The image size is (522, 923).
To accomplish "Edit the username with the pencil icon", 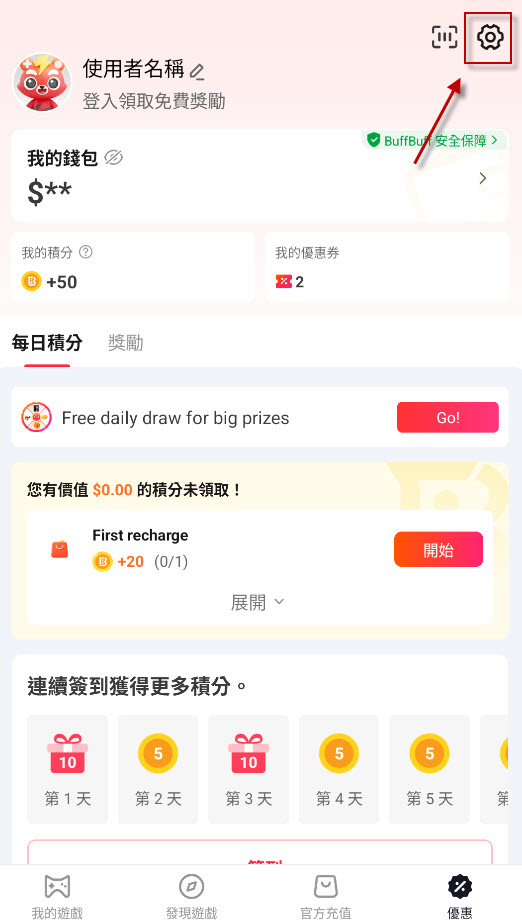I will click(x=197, y=72).
